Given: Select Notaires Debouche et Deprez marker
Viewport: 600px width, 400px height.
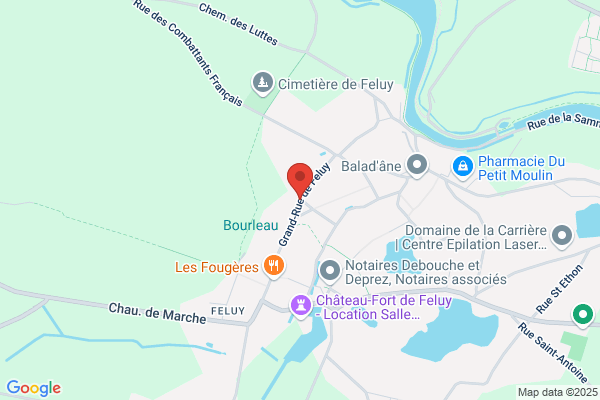Looking at the screenshot, I should point(330,271).
